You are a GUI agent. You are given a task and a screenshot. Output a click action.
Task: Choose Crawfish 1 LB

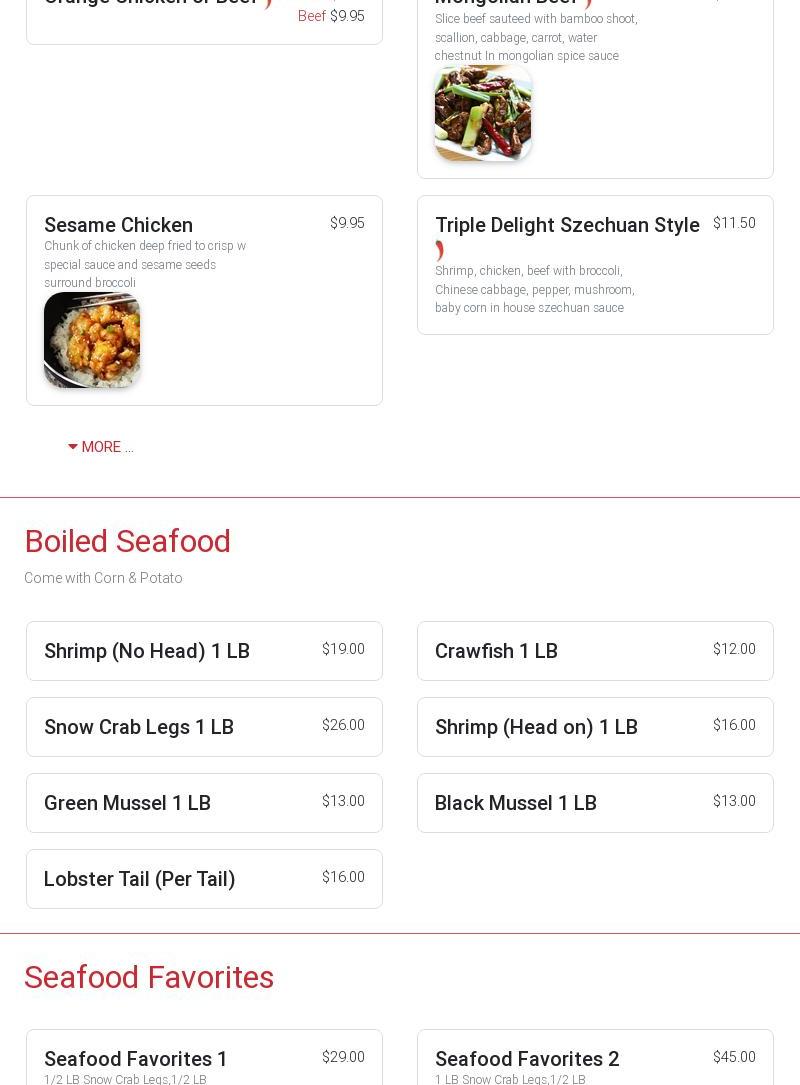[x=496, y=651]
